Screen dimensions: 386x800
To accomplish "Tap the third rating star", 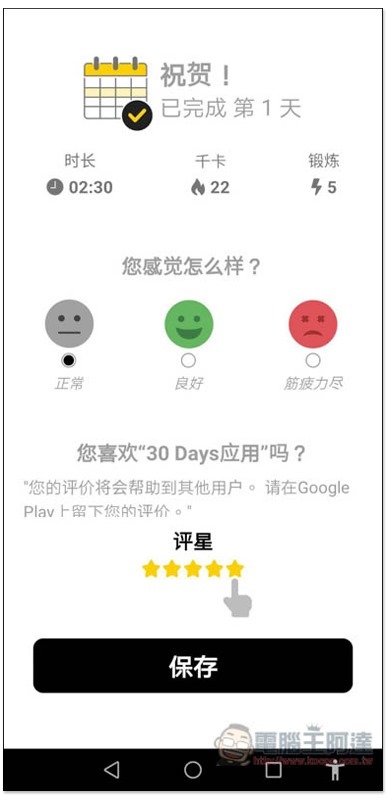I will pyautogui.click(x=193, y=568).
